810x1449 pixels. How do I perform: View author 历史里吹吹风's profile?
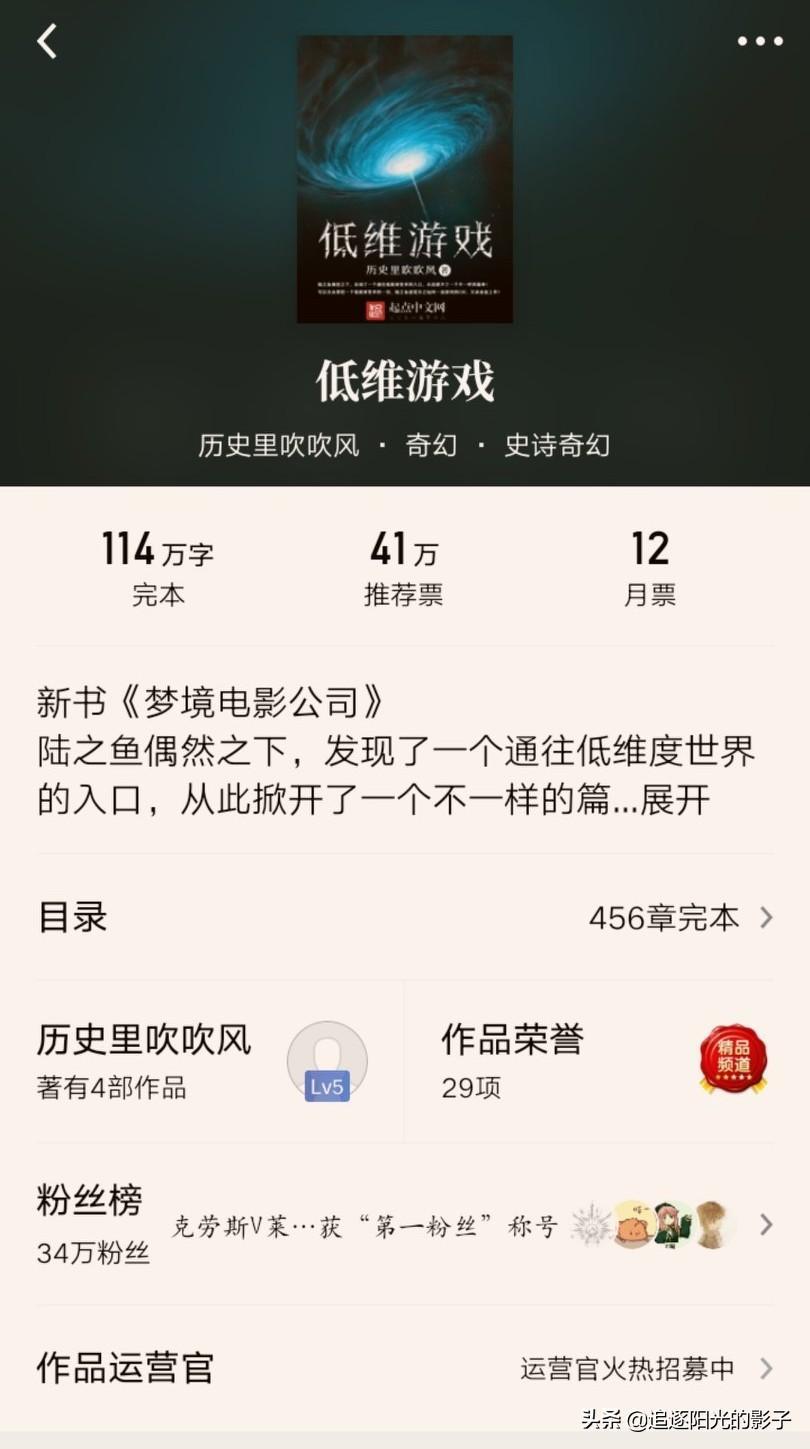[x=200, y=1060]
